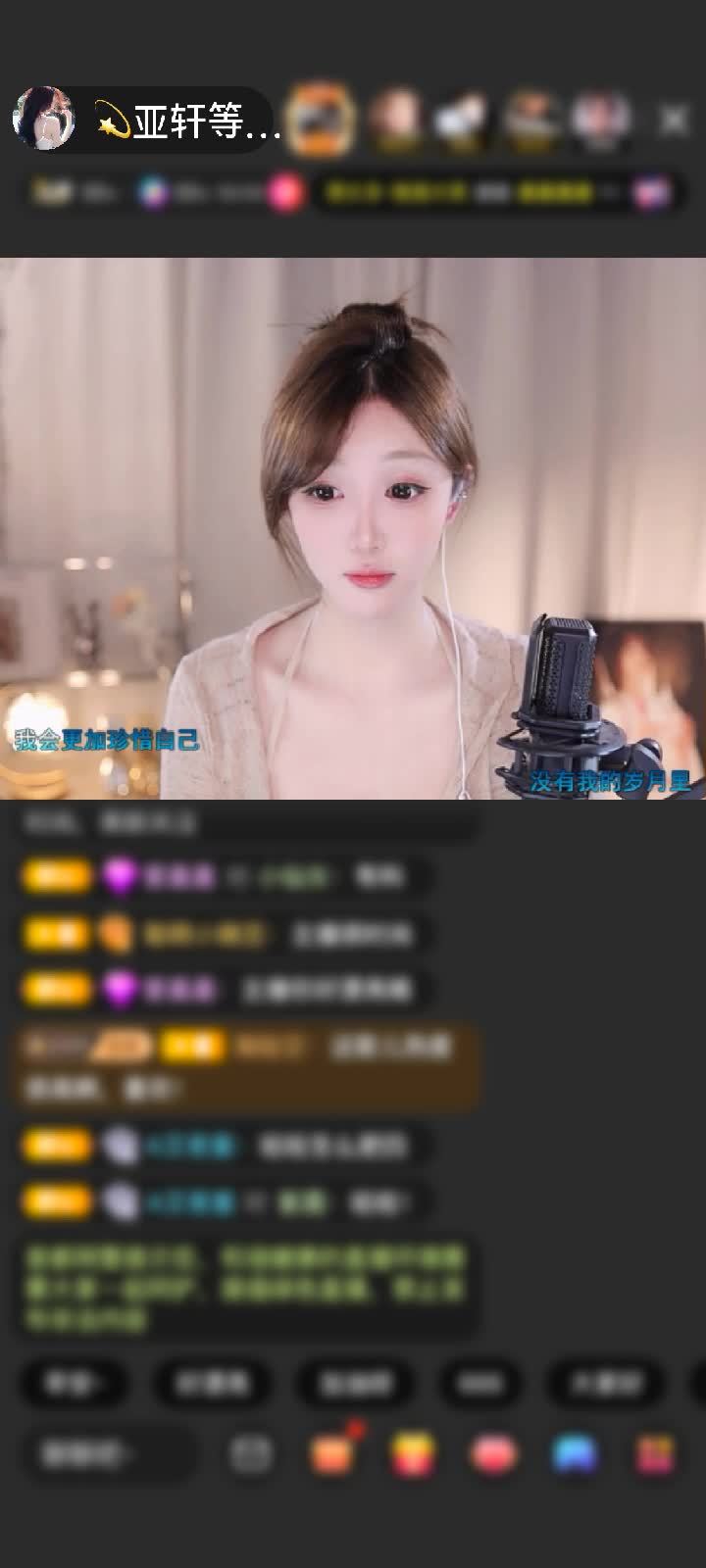Open the blue icon in bottom bar
Image resolution: width=706 pixels, height=1568 pixels.
pyautogui.click(x=575, y=1454)
